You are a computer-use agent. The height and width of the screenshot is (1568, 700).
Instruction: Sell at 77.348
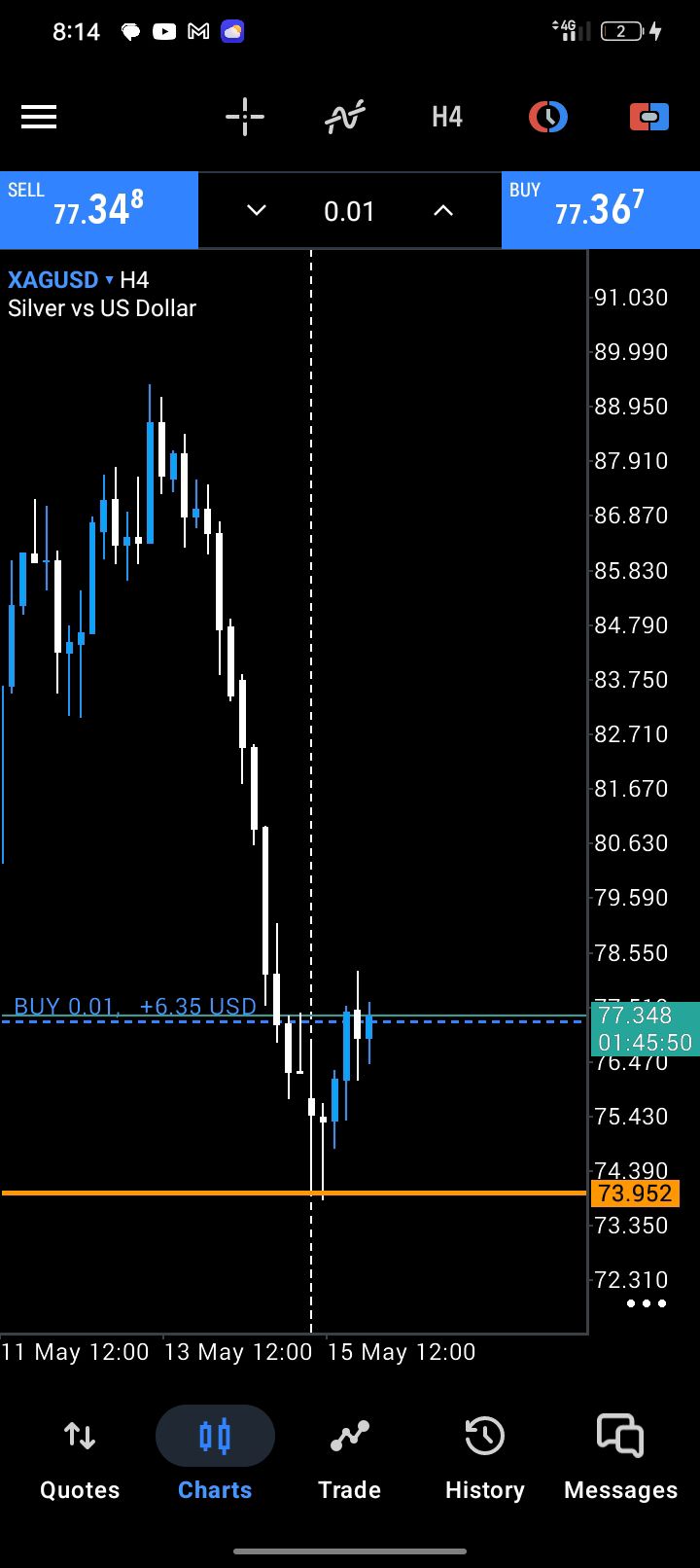99,210
